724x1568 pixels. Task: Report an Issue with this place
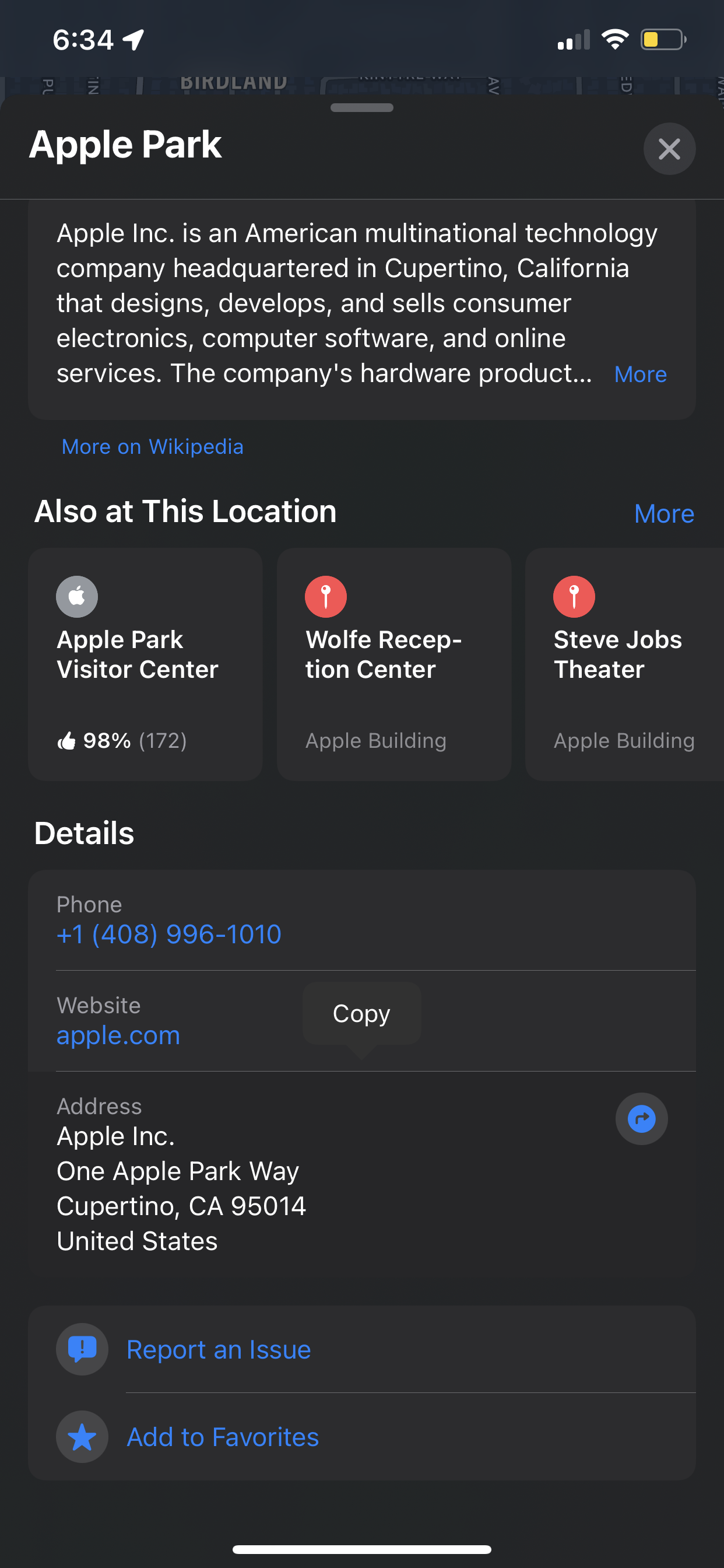(219, 1350)
